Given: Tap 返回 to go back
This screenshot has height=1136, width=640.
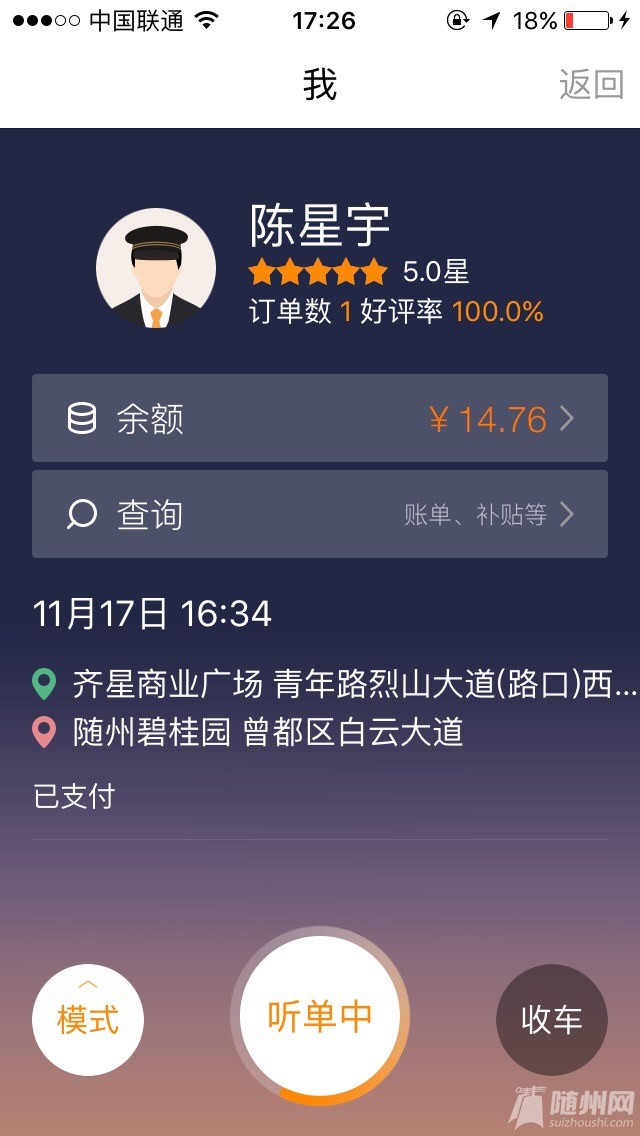Looking at the screenshot, I should 591,85.
